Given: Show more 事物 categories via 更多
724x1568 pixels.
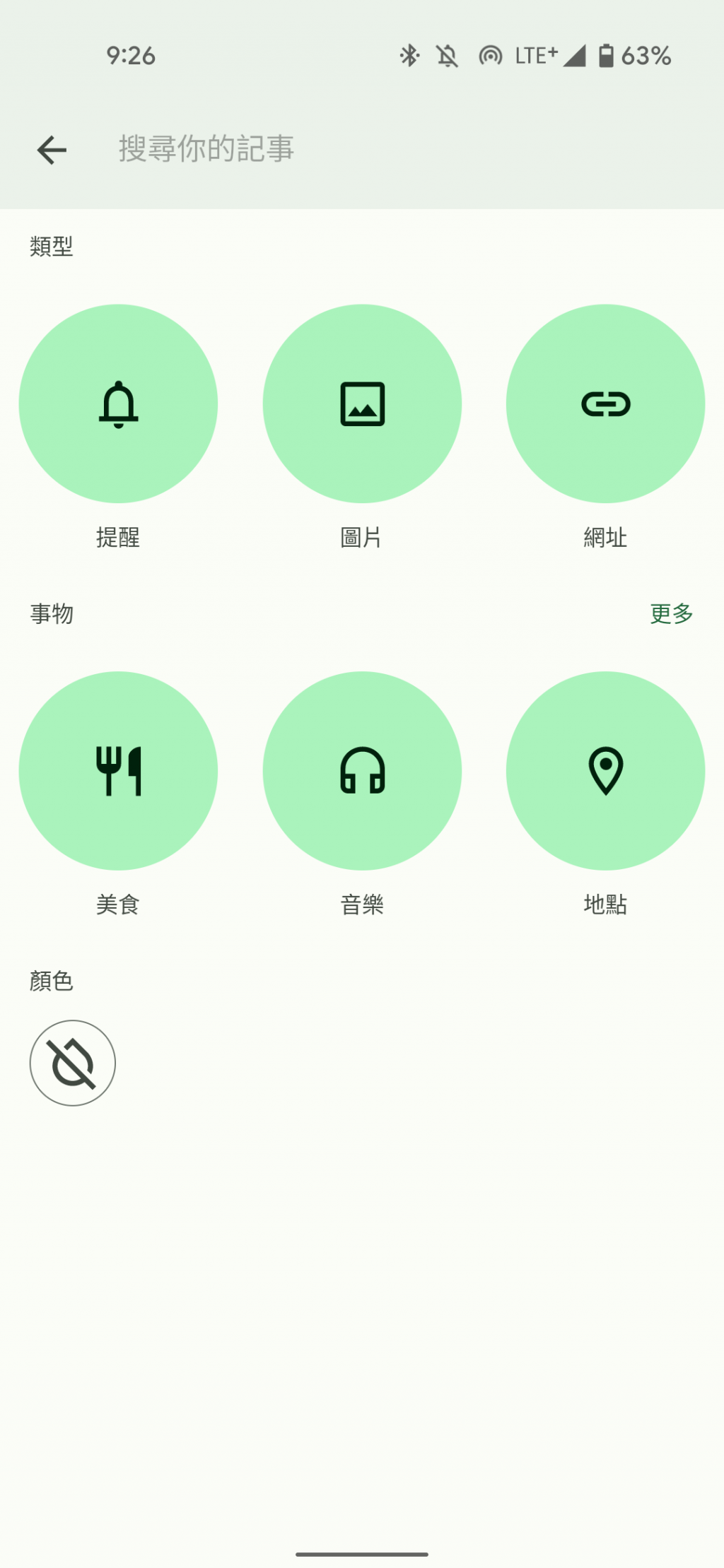Looking at the screenshot, I should pyautogui.click(x=671, y=613).
